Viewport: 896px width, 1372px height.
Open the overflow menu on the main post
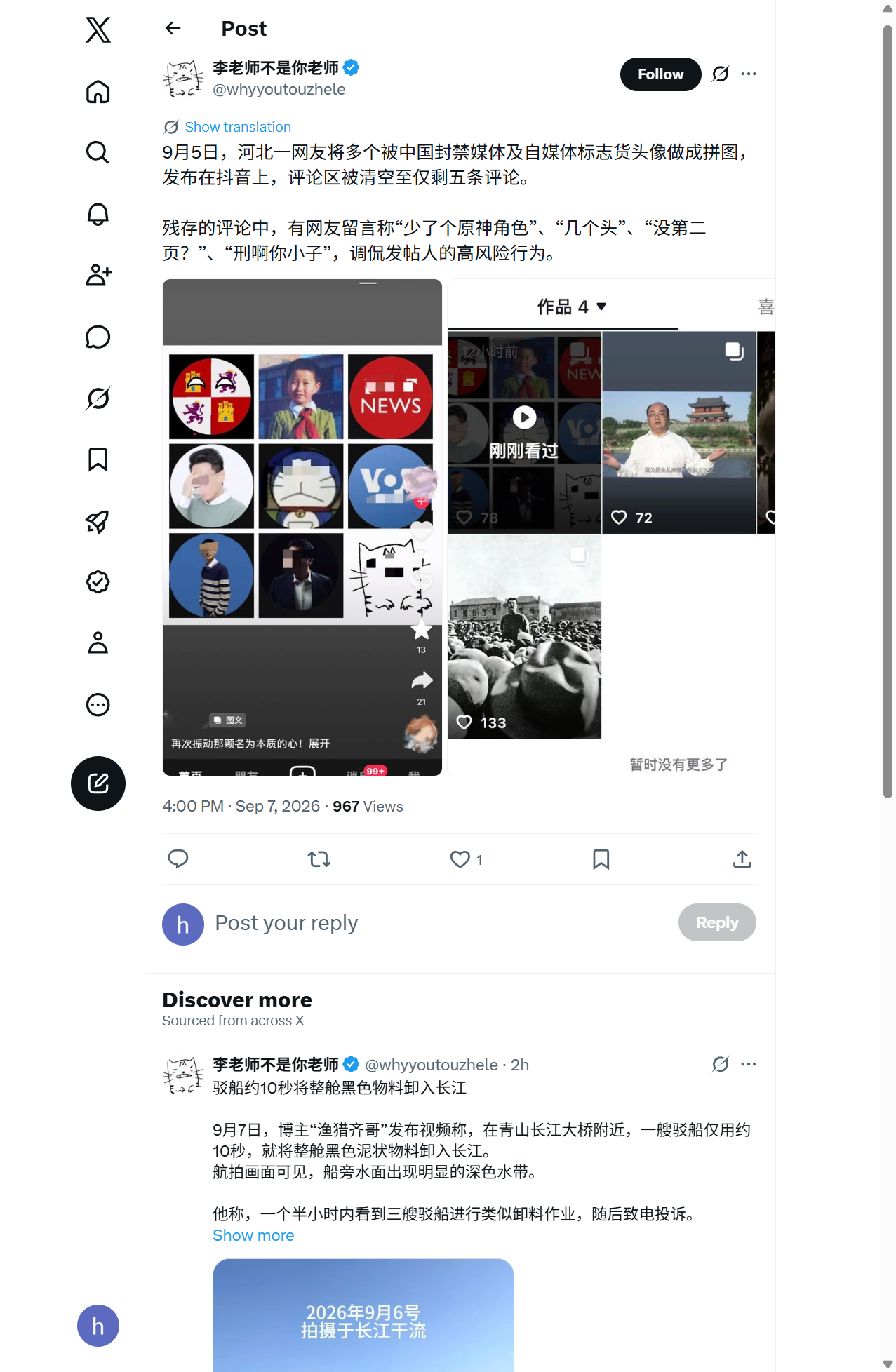point(749,74)
